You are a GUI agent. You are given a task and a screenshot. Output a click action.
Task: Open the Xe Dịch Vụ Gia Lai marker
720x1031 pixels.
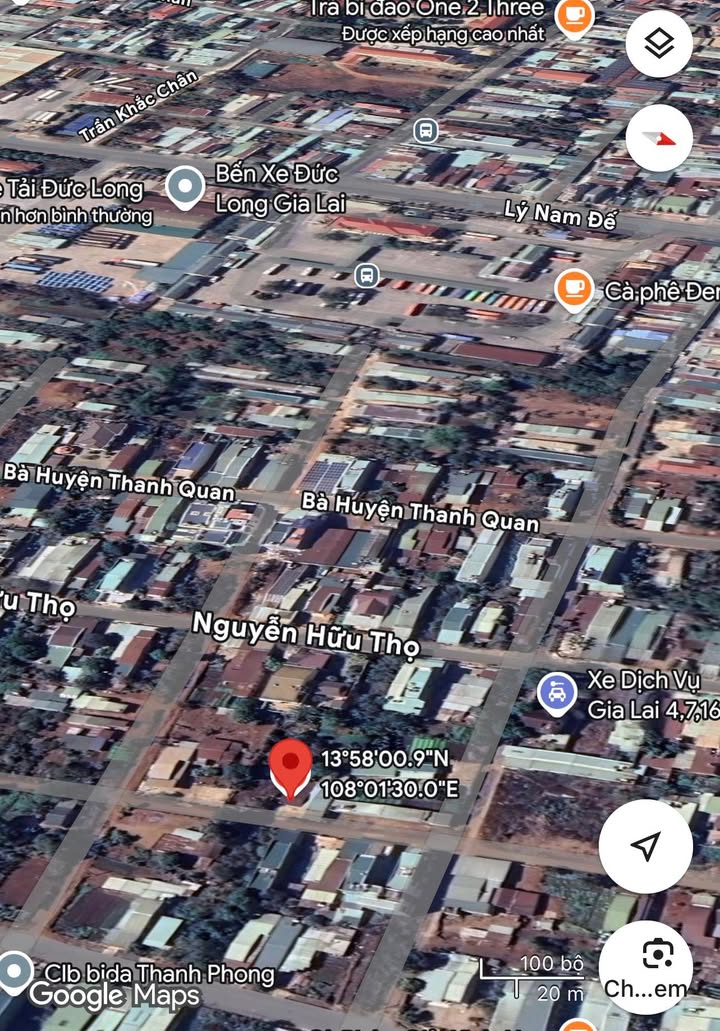click(x=557, y=693)
